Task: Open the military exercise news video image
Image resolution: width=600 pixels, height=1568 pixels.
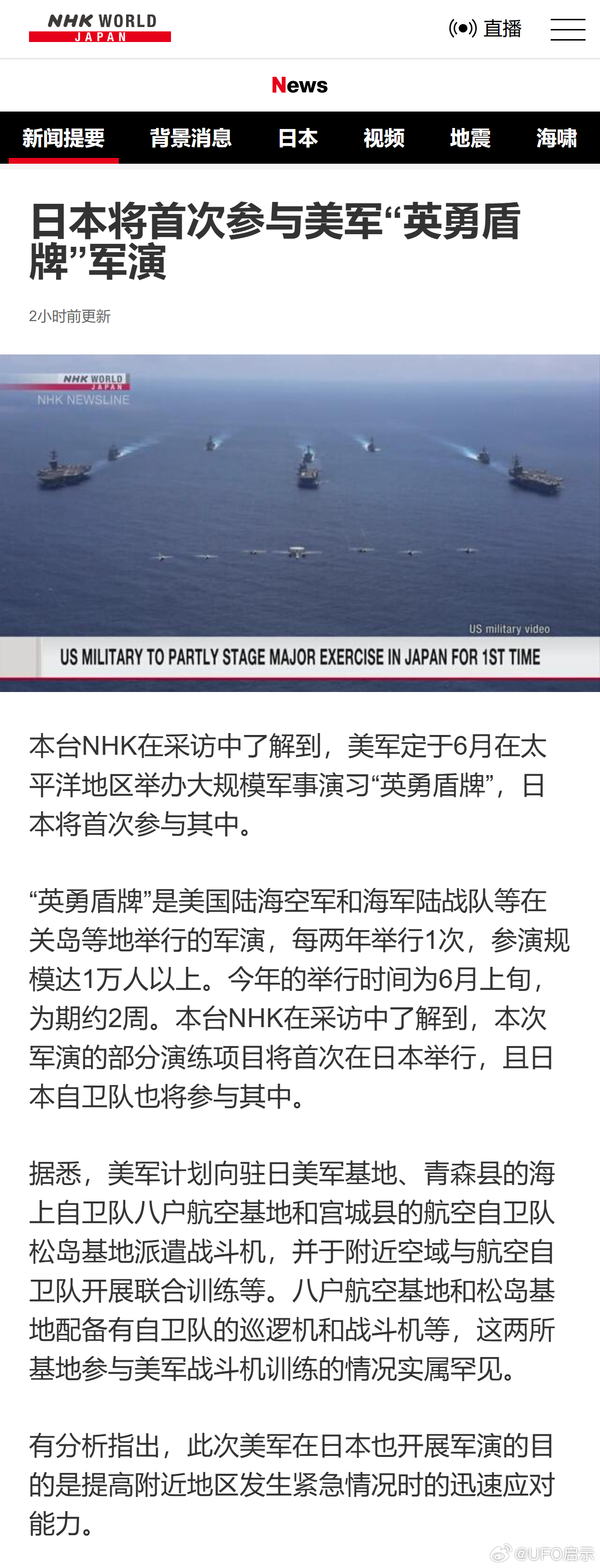Action: (300, 522)
